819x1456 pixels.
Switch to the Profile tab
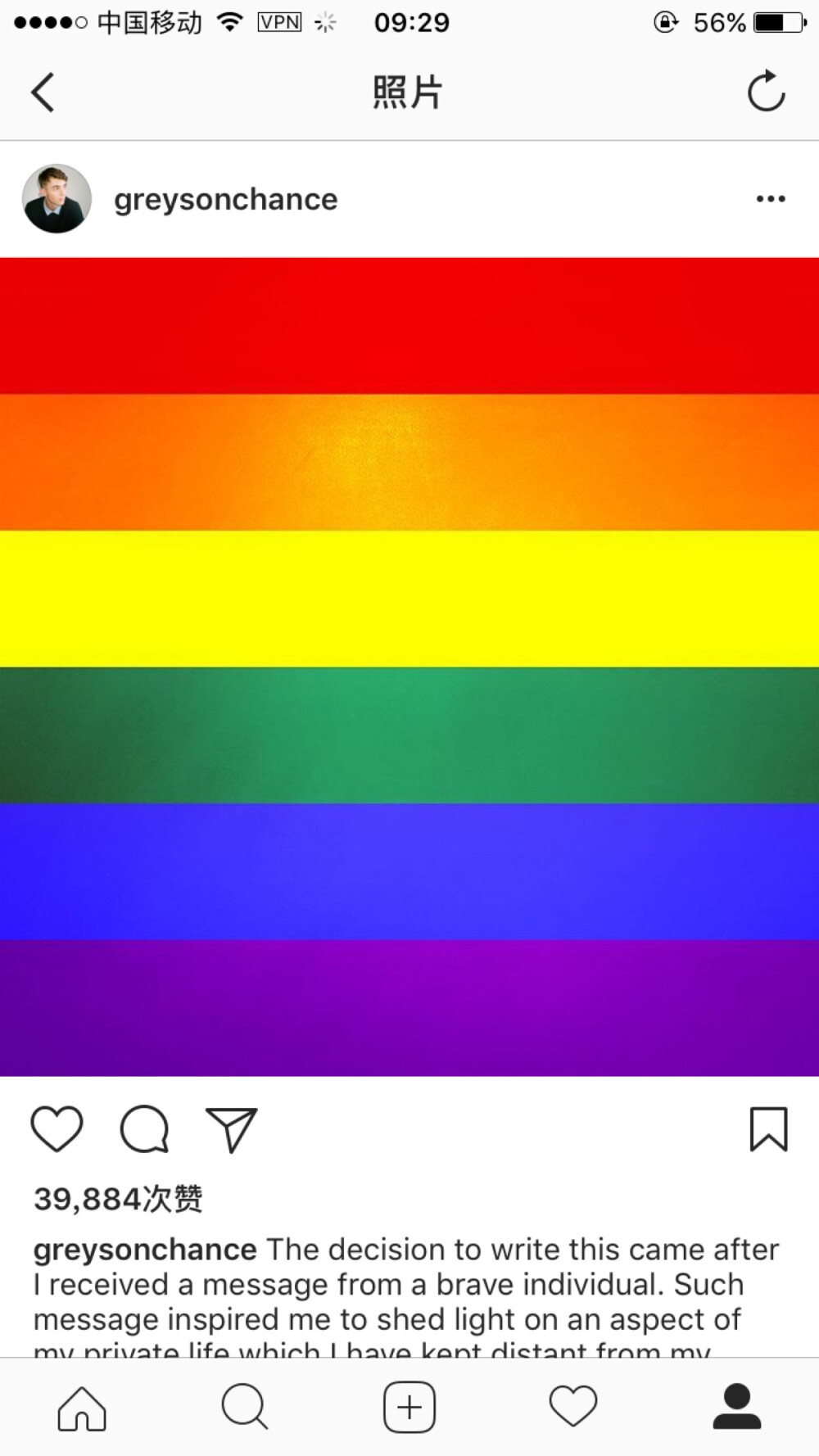coord(737,1408)
